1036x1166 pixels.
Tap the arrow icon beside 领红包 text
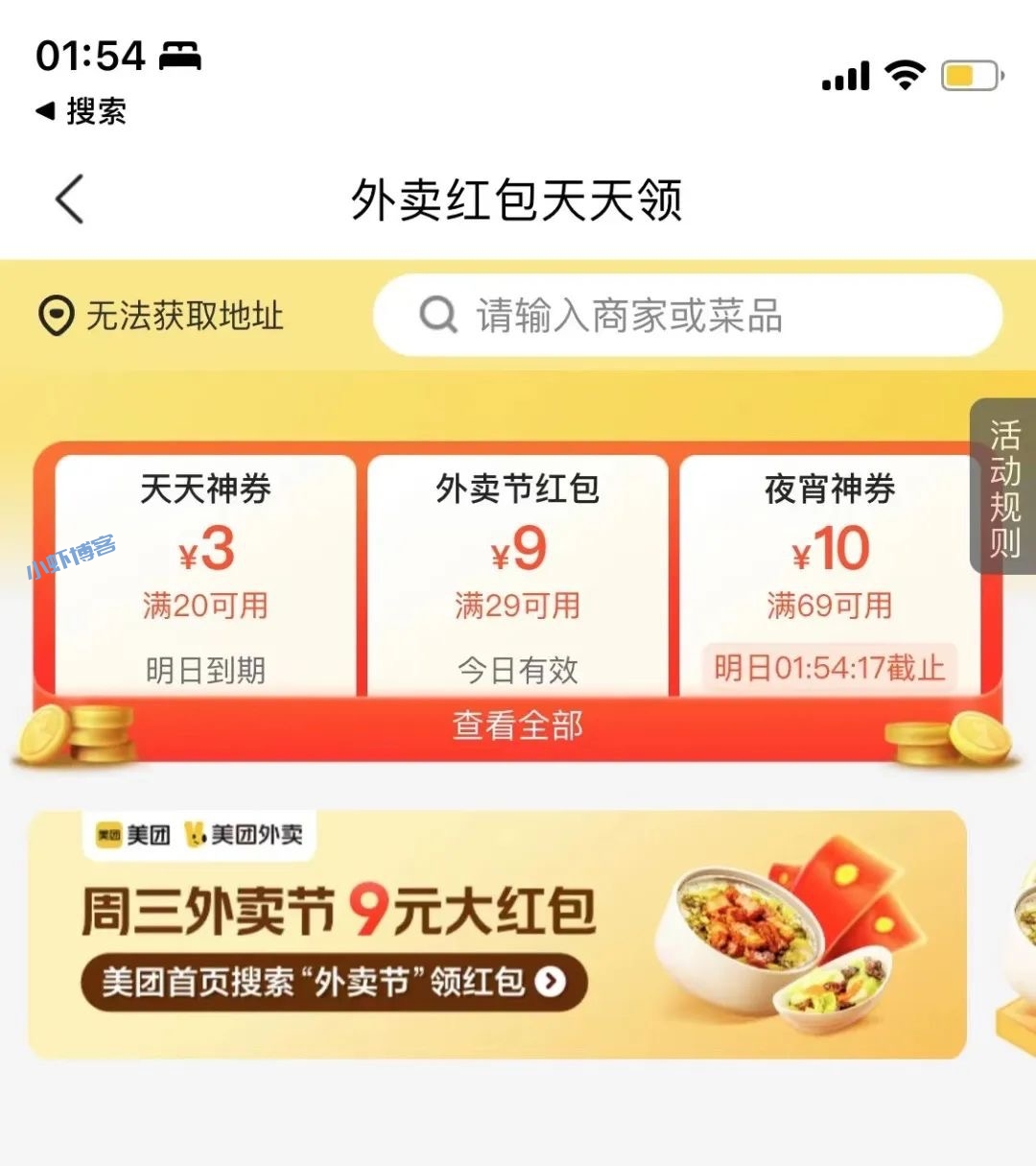pos(550,981)
